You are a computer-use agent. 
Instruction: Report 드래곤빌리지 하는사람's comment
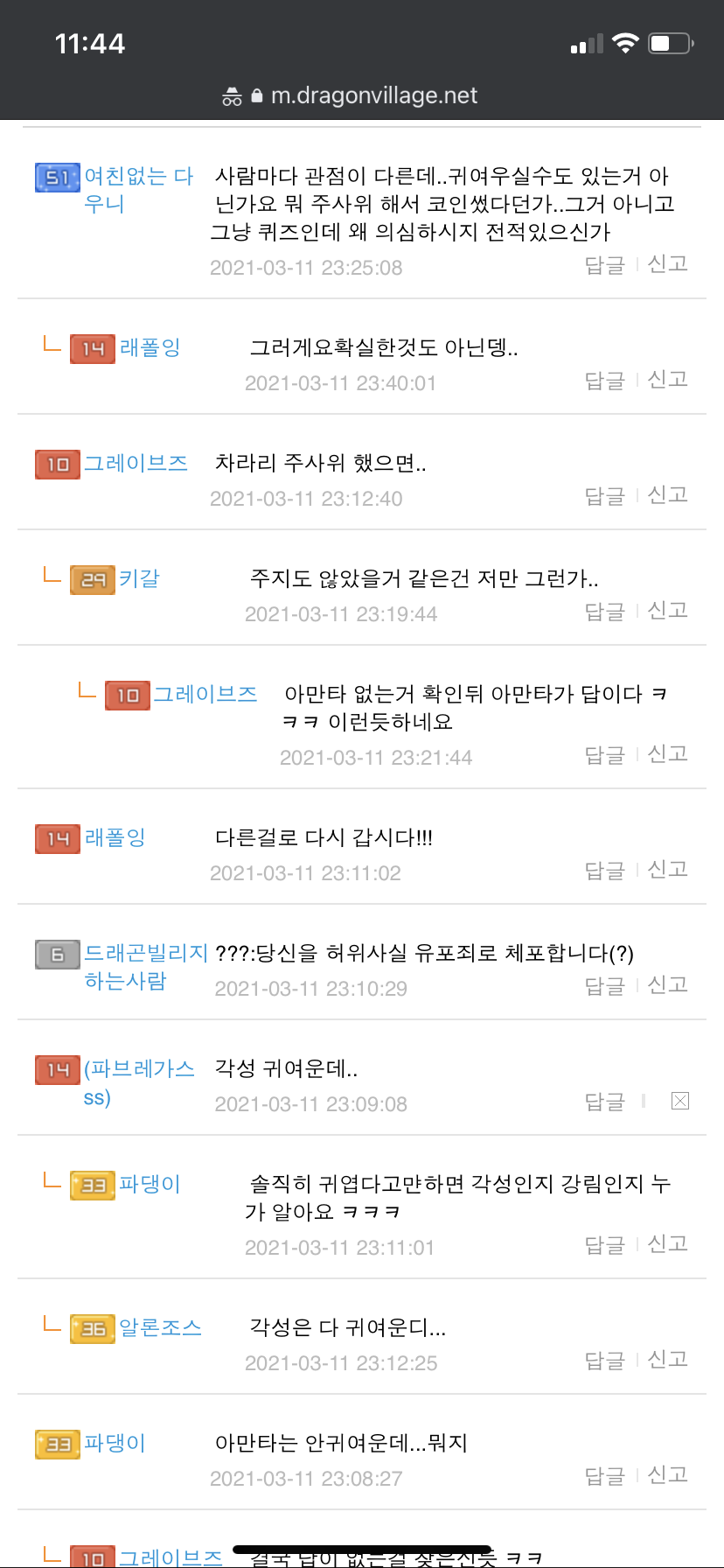pyautogui.click(x=667, y=985)
